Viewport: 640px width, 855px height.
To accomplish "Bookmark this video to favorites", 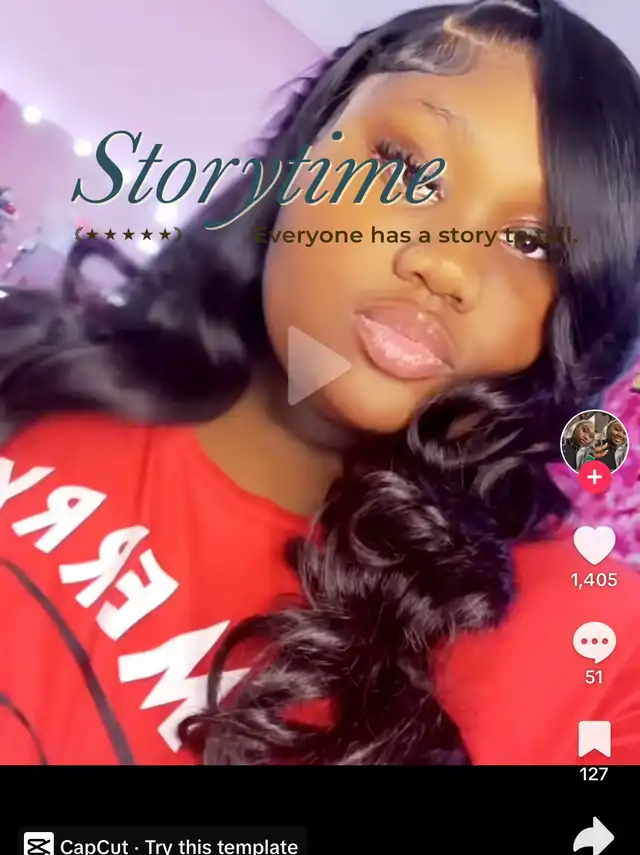I will [594, 739].
